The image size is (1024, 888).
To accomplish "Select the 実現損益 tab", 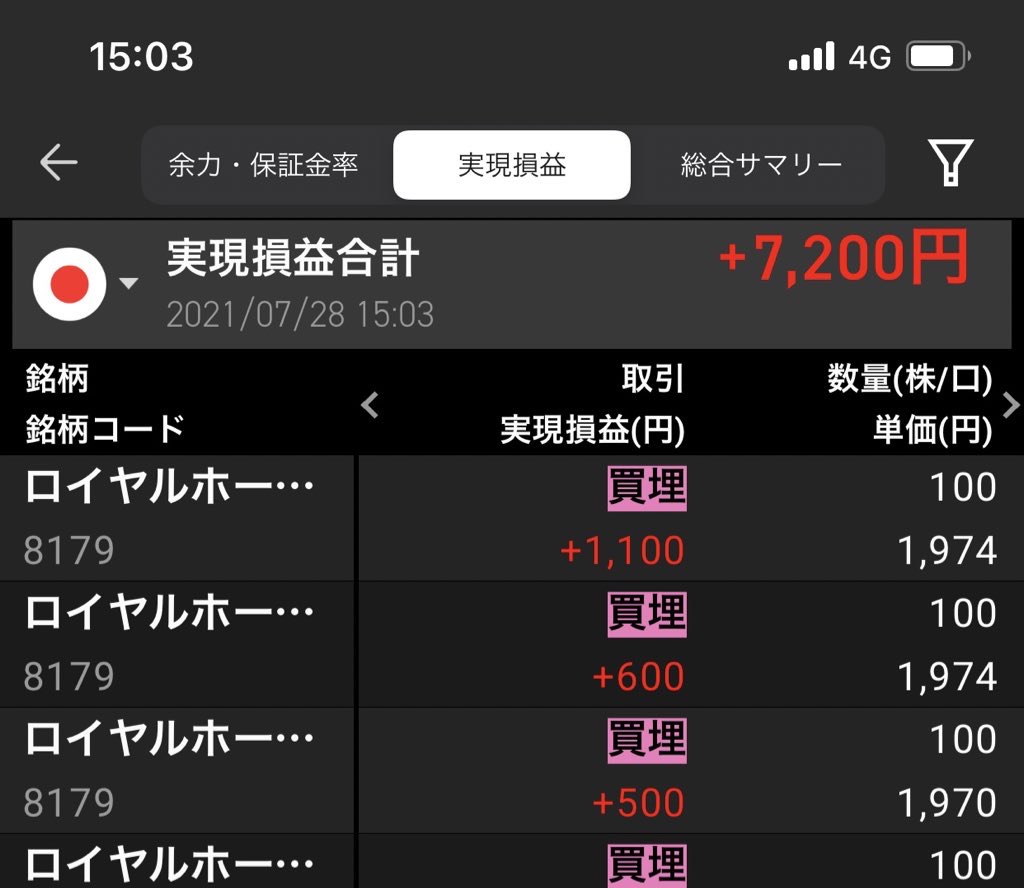I will click(x=512, y=165).
